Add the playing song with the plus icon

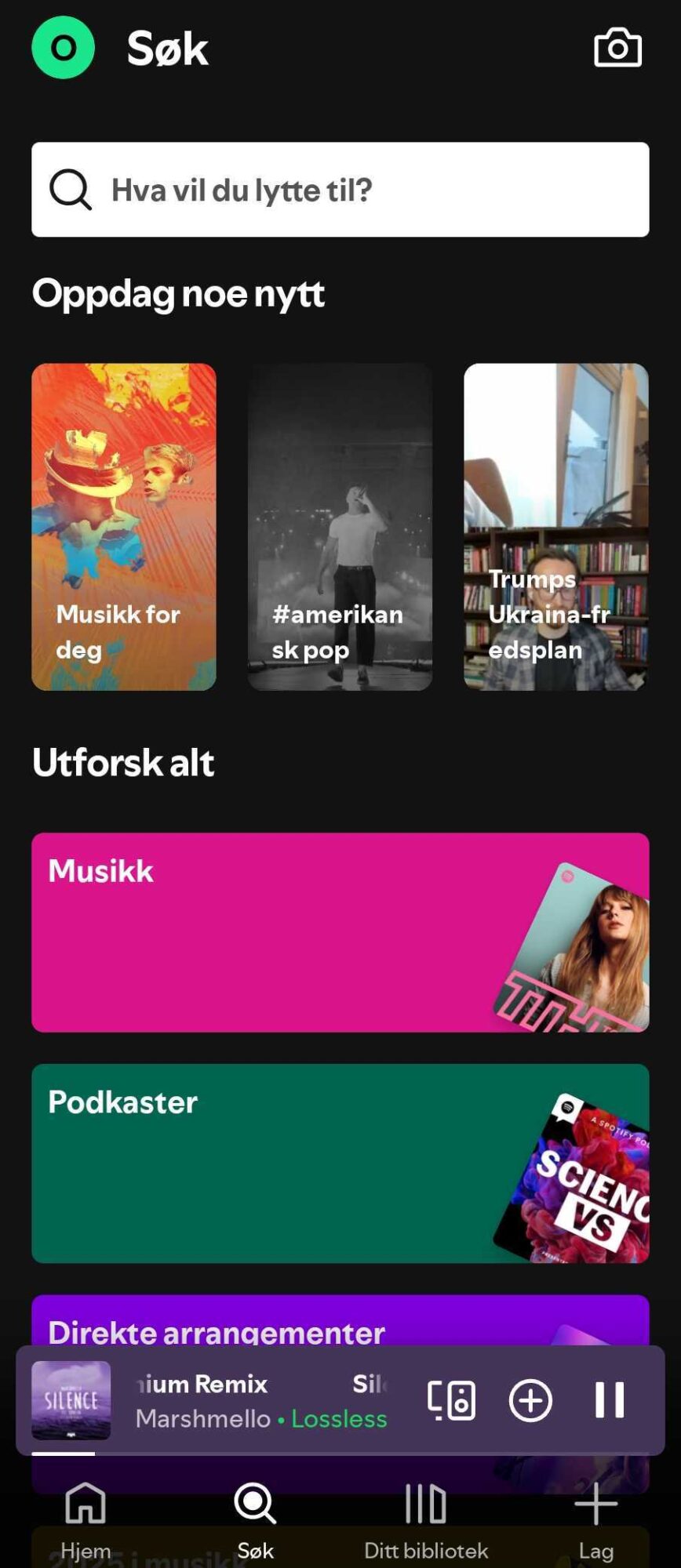pos(530,1401)
